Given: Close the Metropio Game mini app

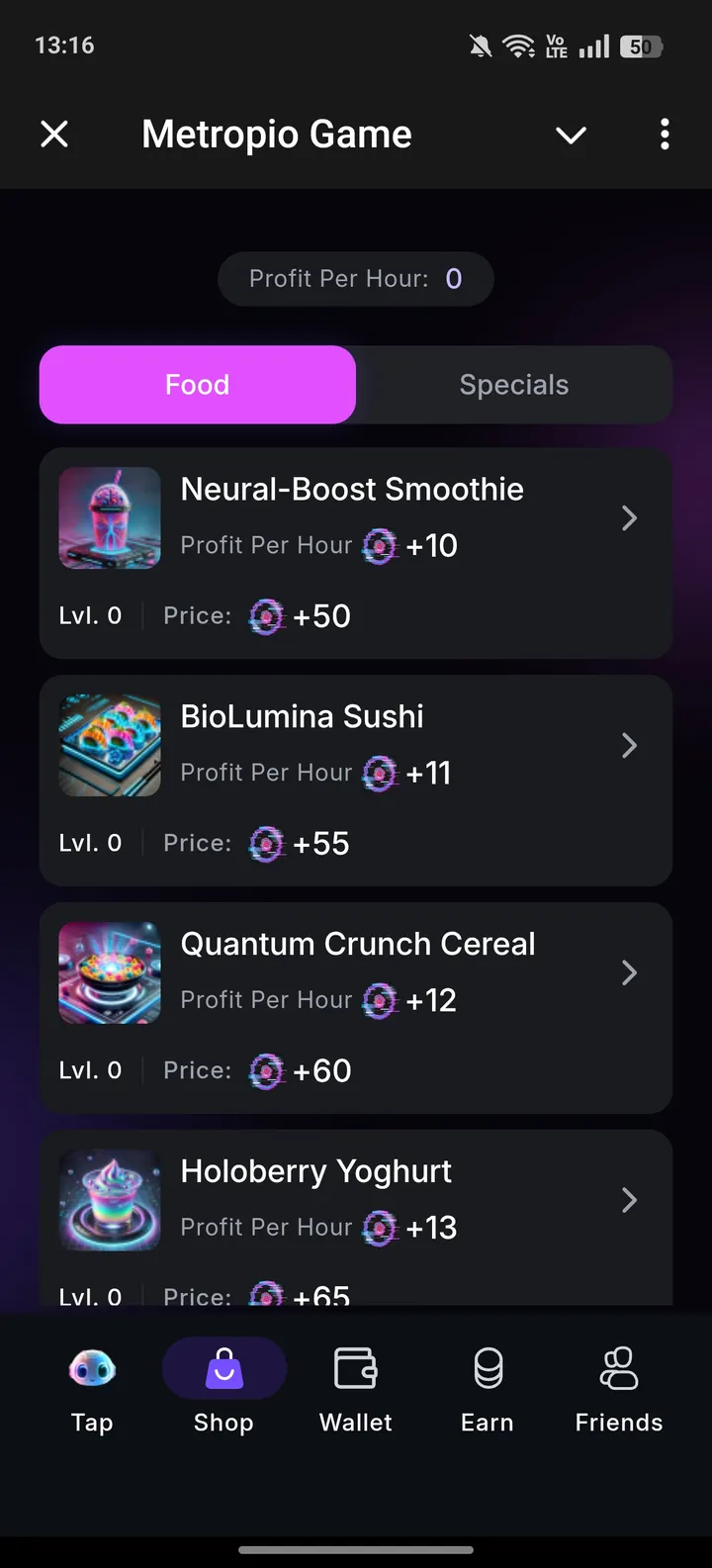Looking at the screenshot, I should [54, 134].
